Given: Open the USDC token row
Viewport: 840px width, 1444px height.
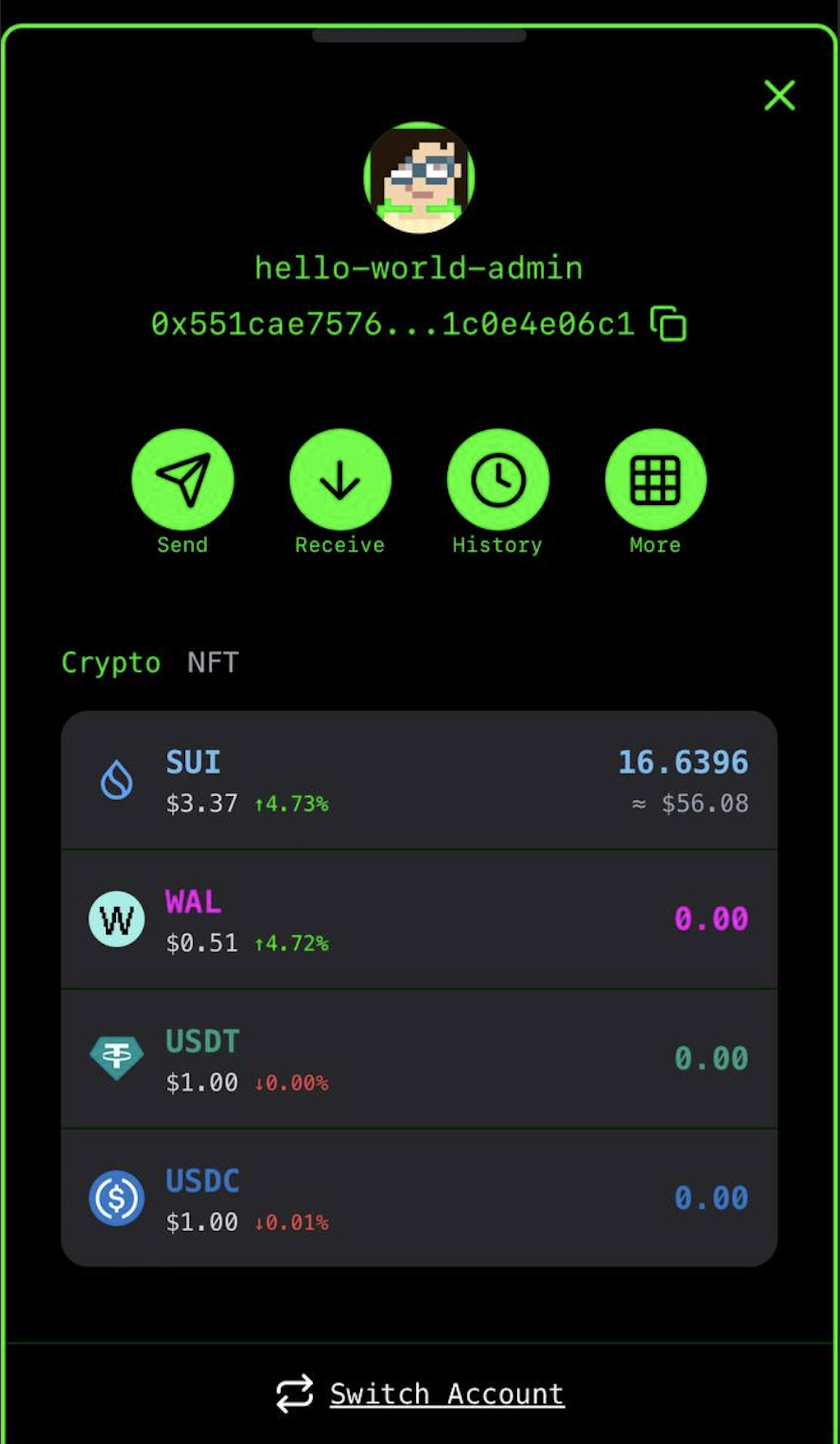Looking at the screenshot, I should [419, 1198].
